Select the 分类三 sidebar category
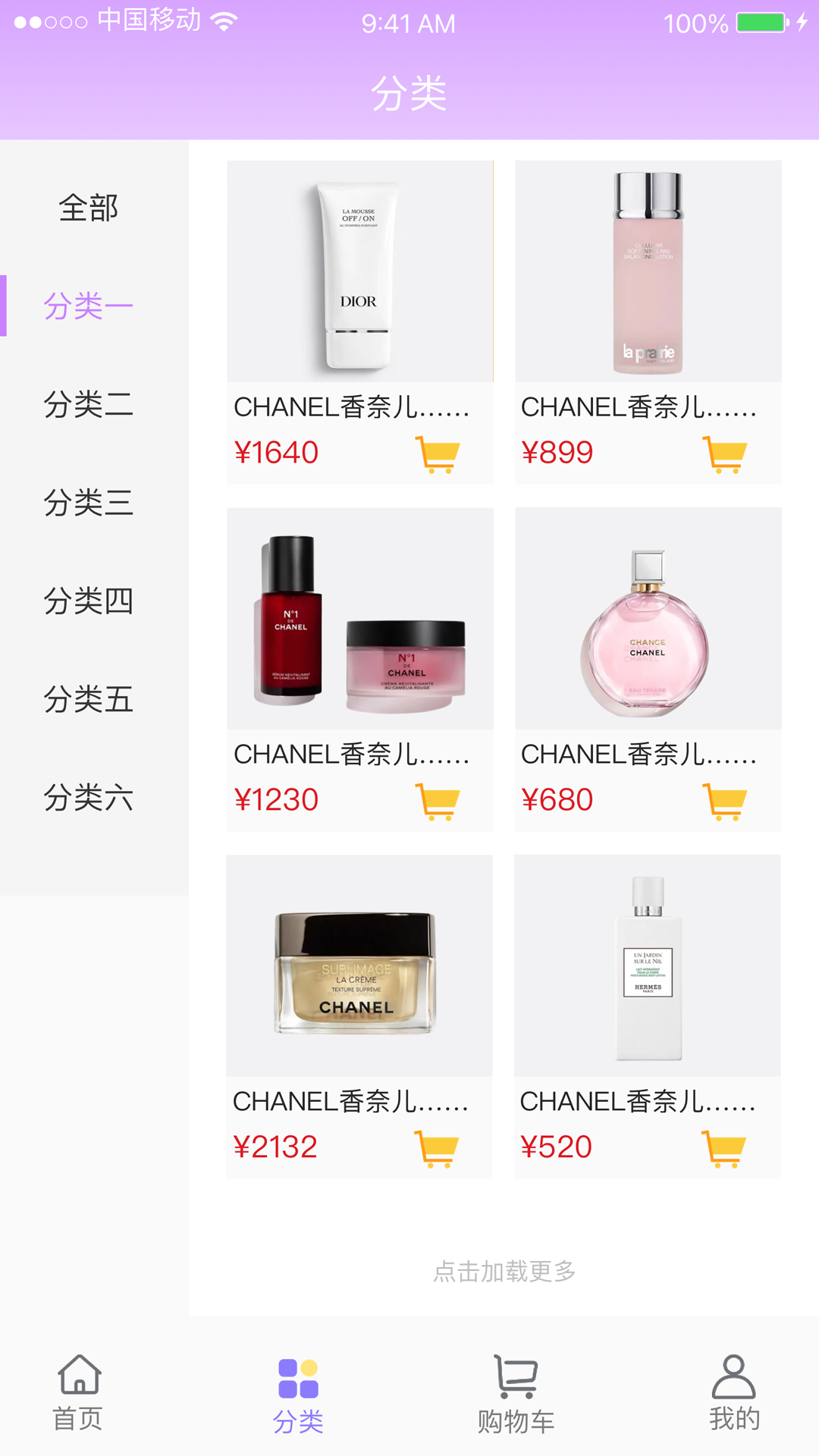The width and height of the screenshot is (819, 1456). [x=89, y=504]
